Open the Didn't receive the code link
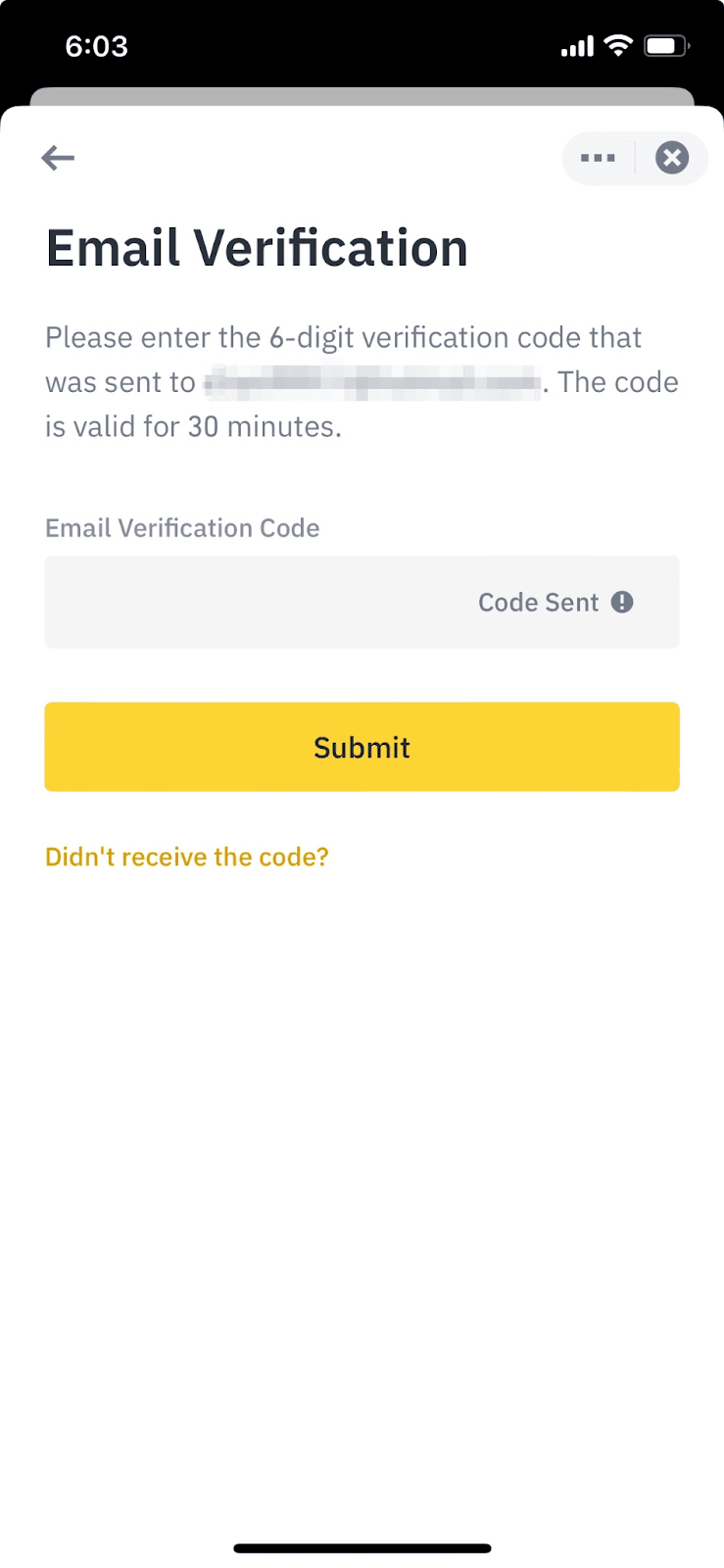The height and width of the screenshot is (1568, 724). point(187,857)
